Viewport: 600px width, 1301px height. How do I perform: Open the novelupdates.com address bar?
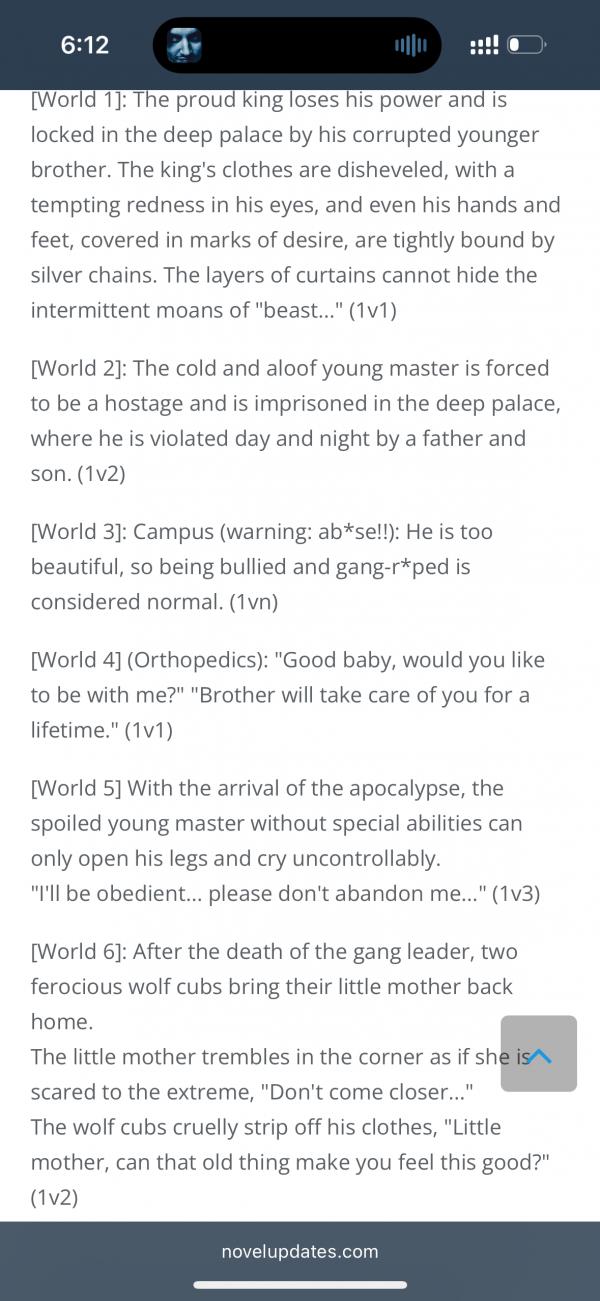pyautogui.click(x=300, y=1251)
